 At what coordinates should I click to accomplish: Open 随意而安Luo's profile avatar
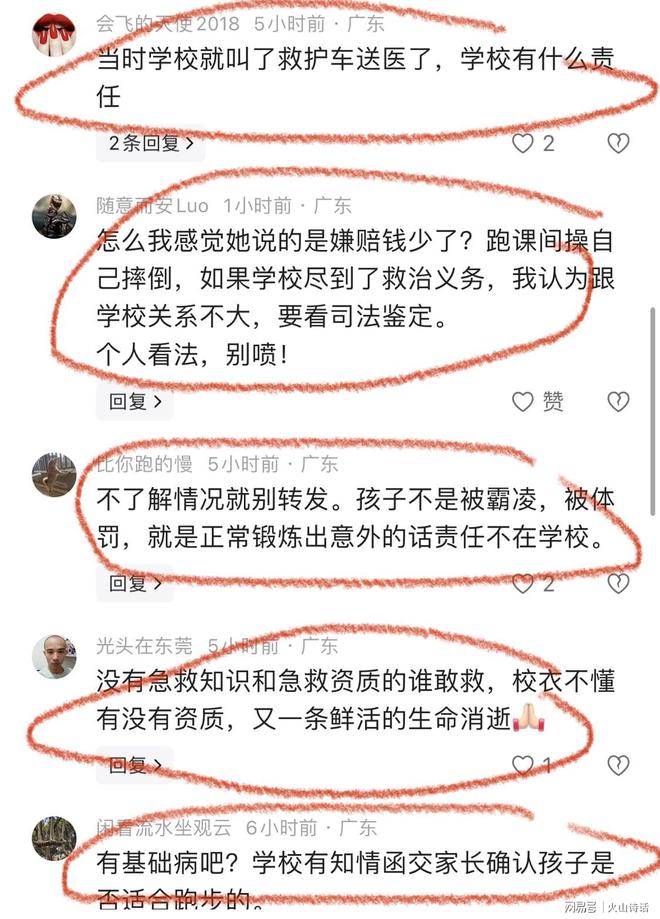coord(54,216)
